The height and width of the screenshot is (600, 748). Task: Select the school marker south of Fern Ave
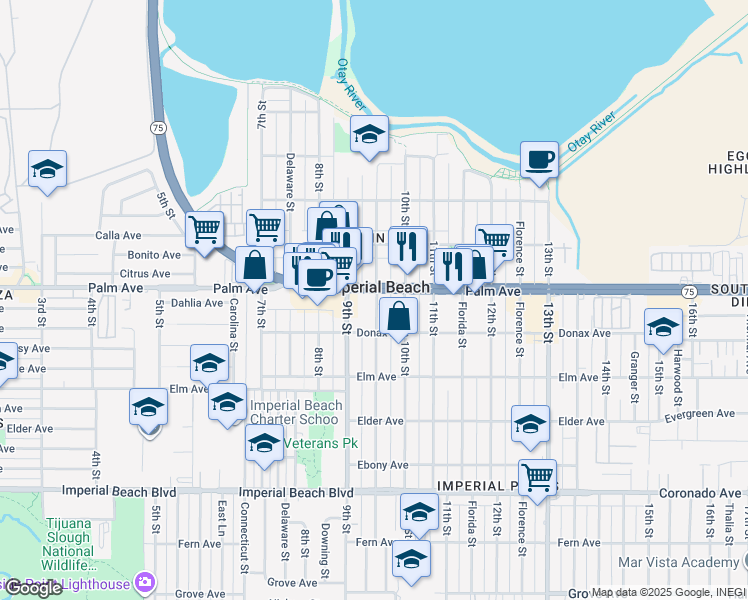coord(410,560)
